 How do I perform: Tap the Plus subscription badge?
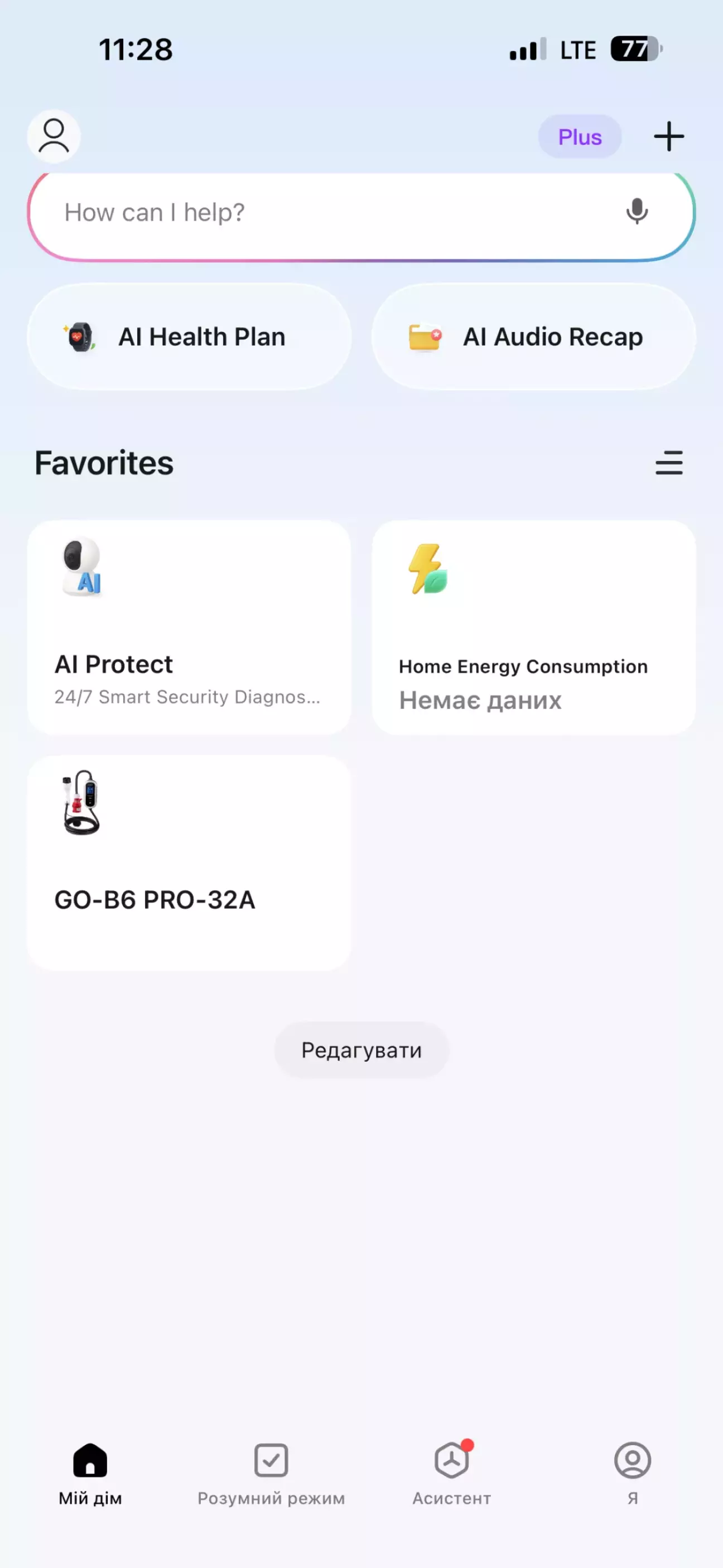coord(580,137)
